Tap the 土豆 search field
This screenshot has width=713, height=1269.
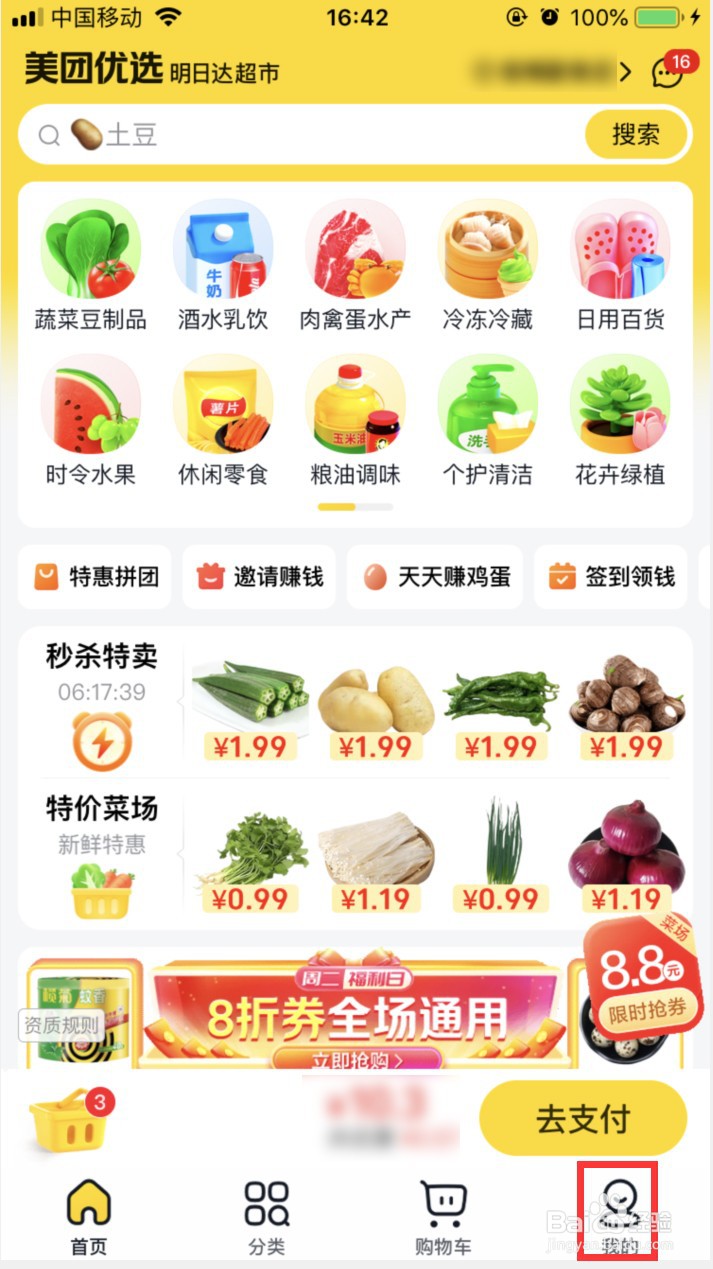pyautogui.click(x=300, y=135)
